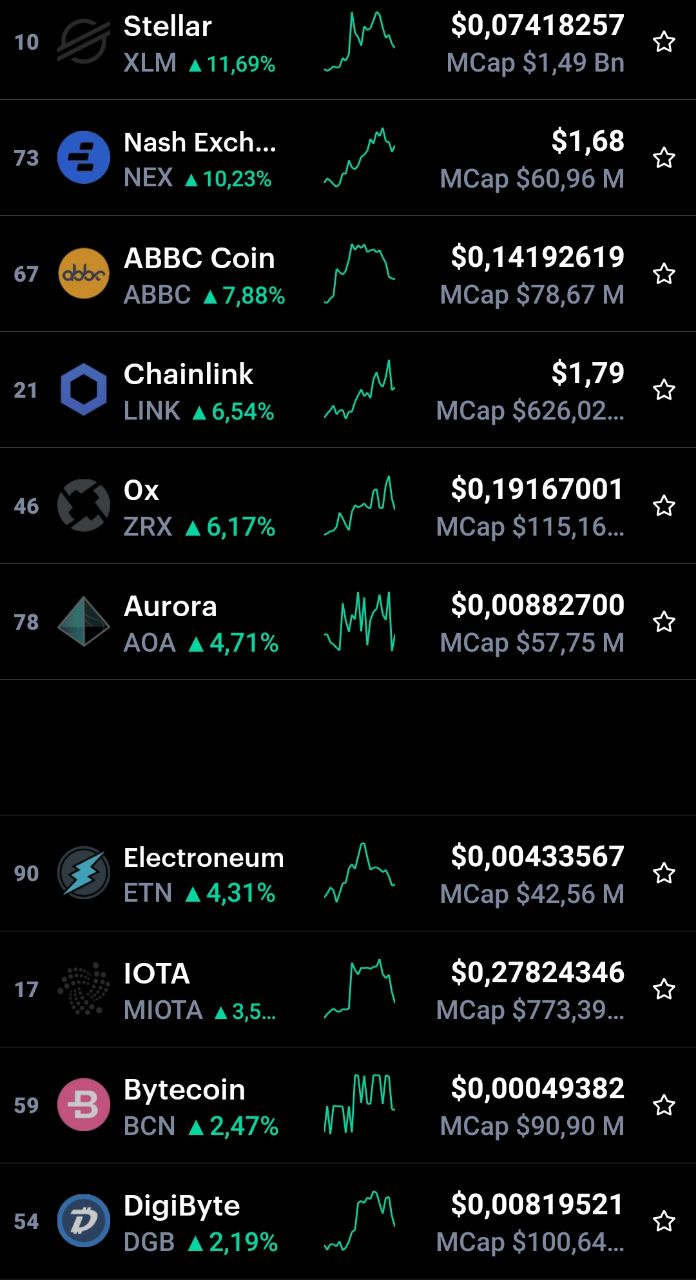Add ABBC Coin to favorites

click(x=664, y=274)
